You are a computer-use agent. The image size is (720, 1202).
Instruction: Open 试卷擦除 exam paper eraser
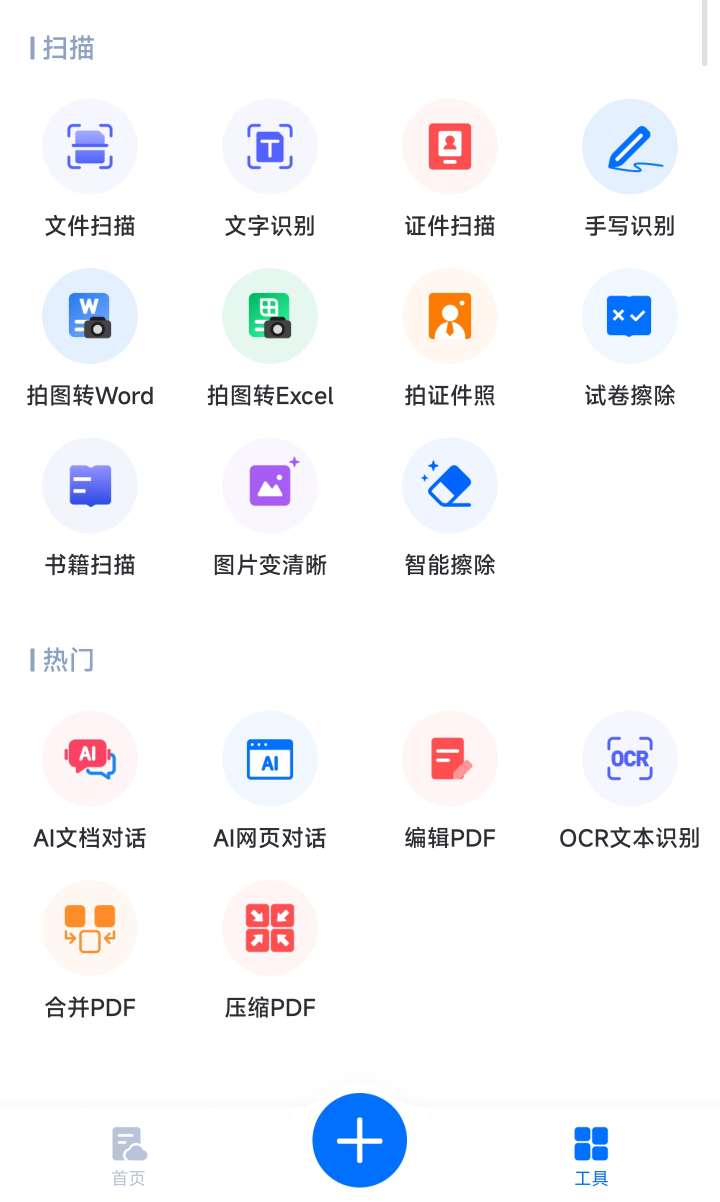tap(630, 317)
